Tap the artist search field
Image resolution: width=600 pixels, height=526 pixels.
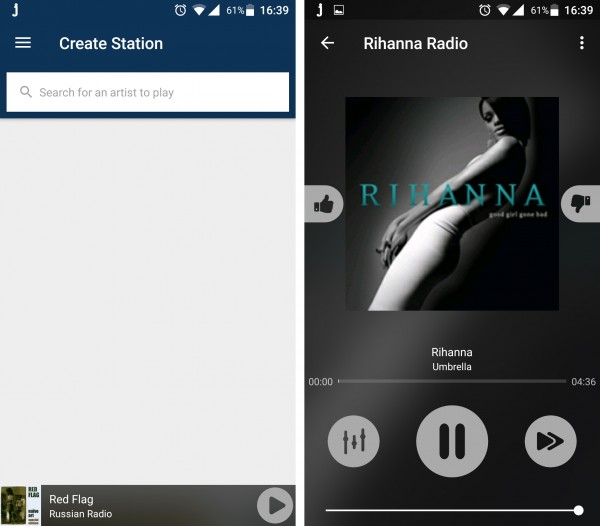[x=148, y=92]
